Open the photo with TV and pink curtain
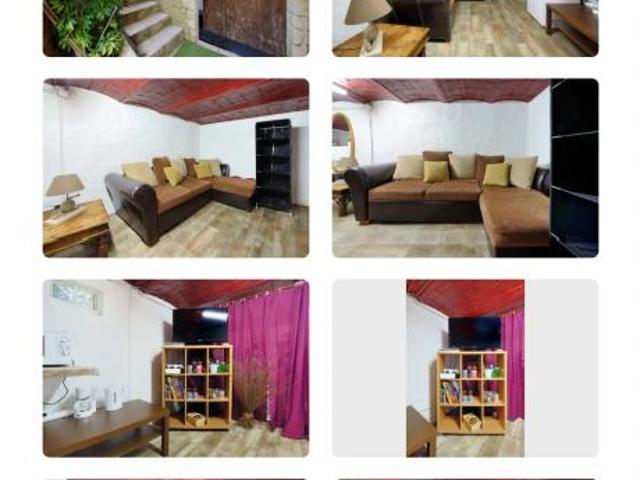Viewport: 640px width, 480px height. tap(175, 368)
